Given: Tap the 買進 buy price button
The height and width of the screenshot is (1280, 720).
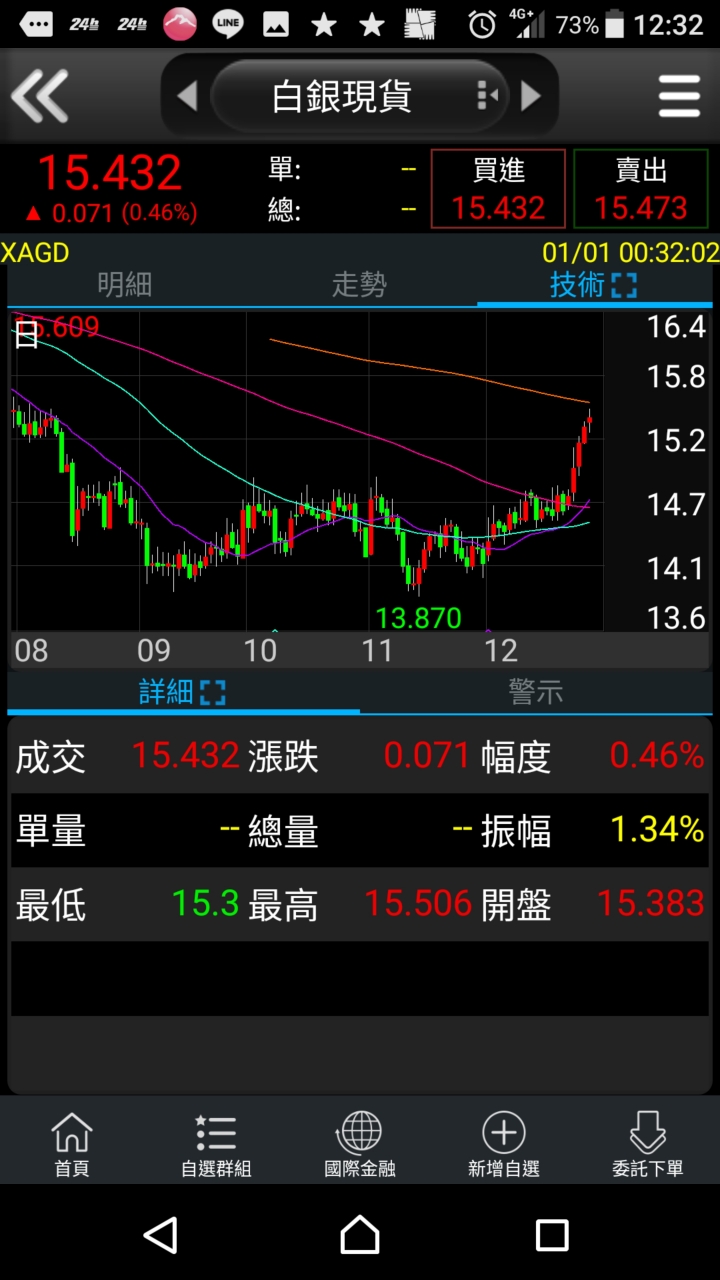Looking at the screenshot, I should tap(498, 189).
